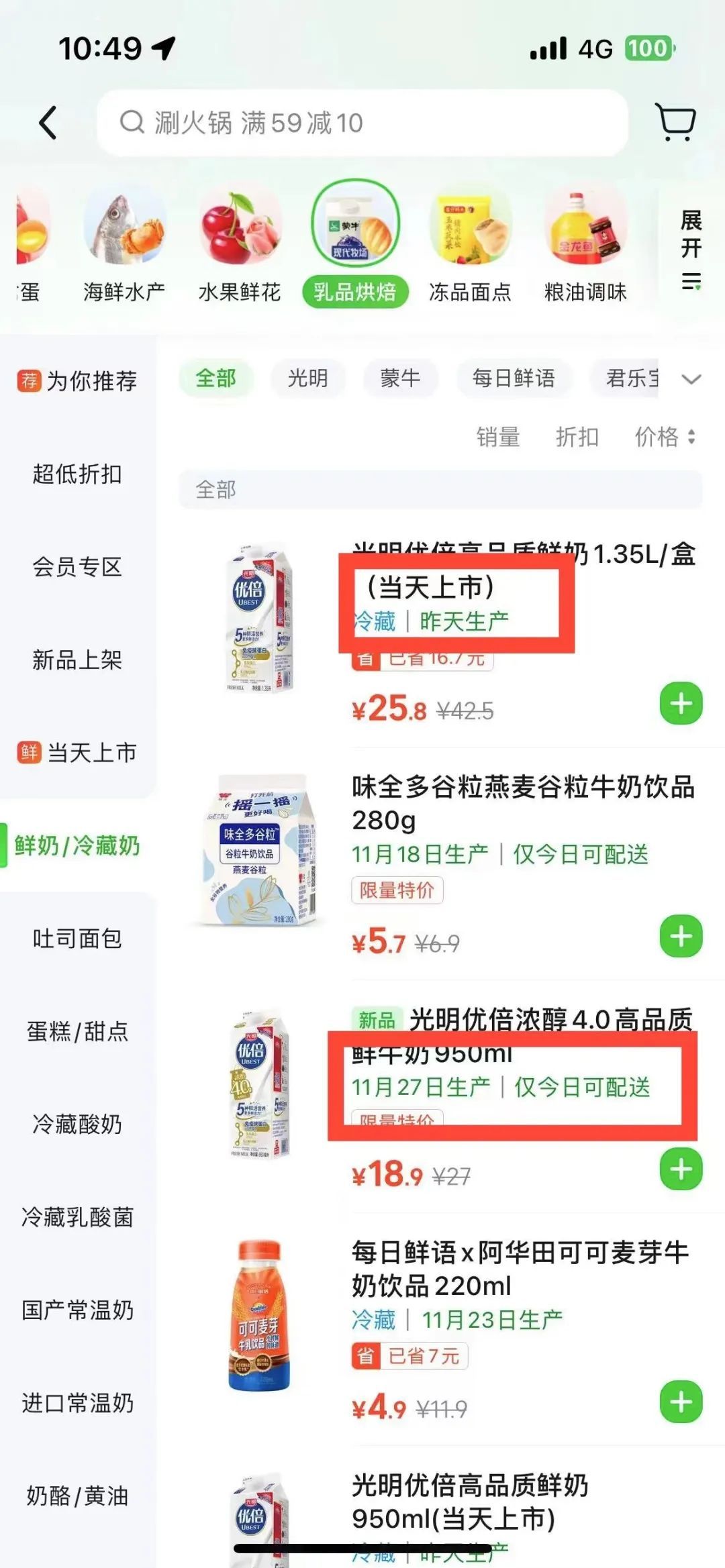Select 冷藏酸奶 in sidebar

pyautogui.click(x=78, y=1125)
